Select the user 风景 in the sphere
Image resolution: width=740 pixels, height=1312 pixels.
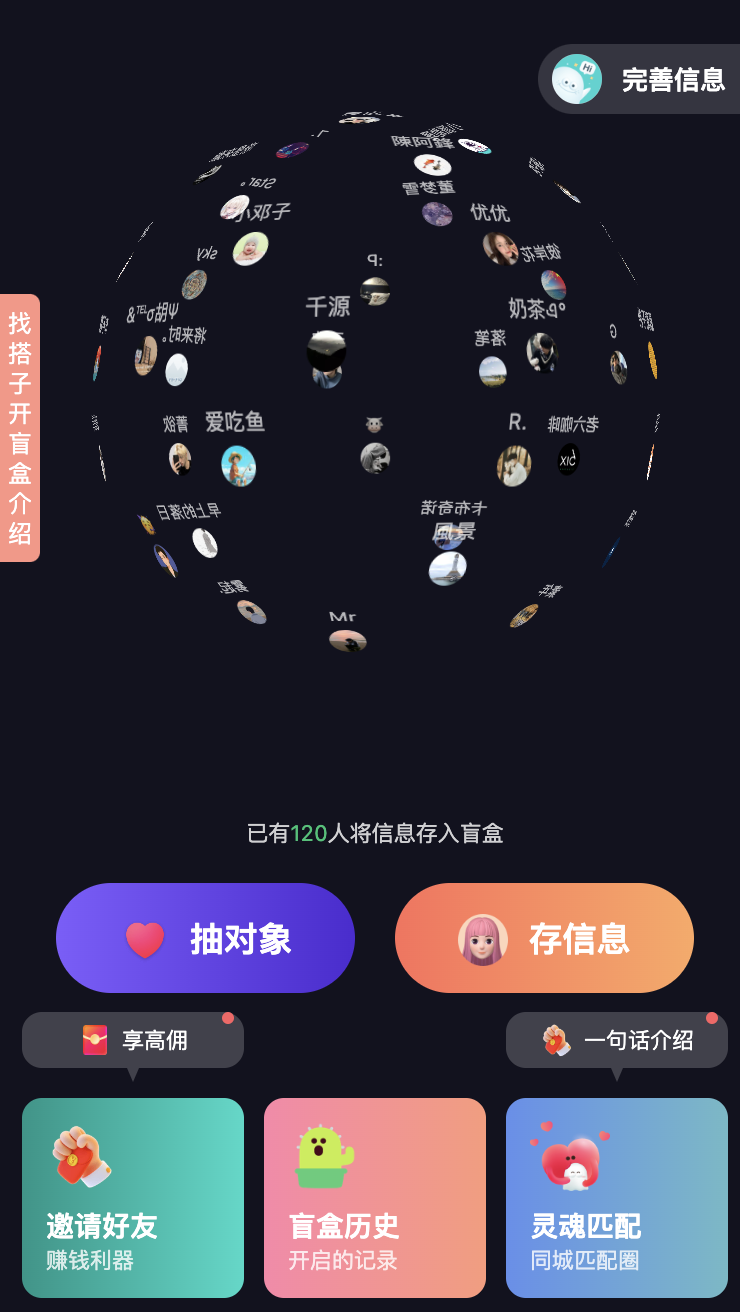coord(447,568)
